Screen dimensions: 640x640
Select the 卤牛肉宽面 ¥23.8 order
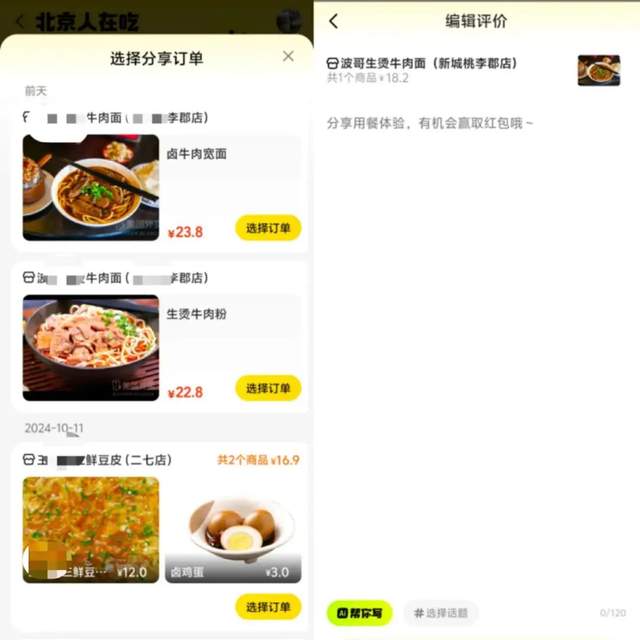268,228
